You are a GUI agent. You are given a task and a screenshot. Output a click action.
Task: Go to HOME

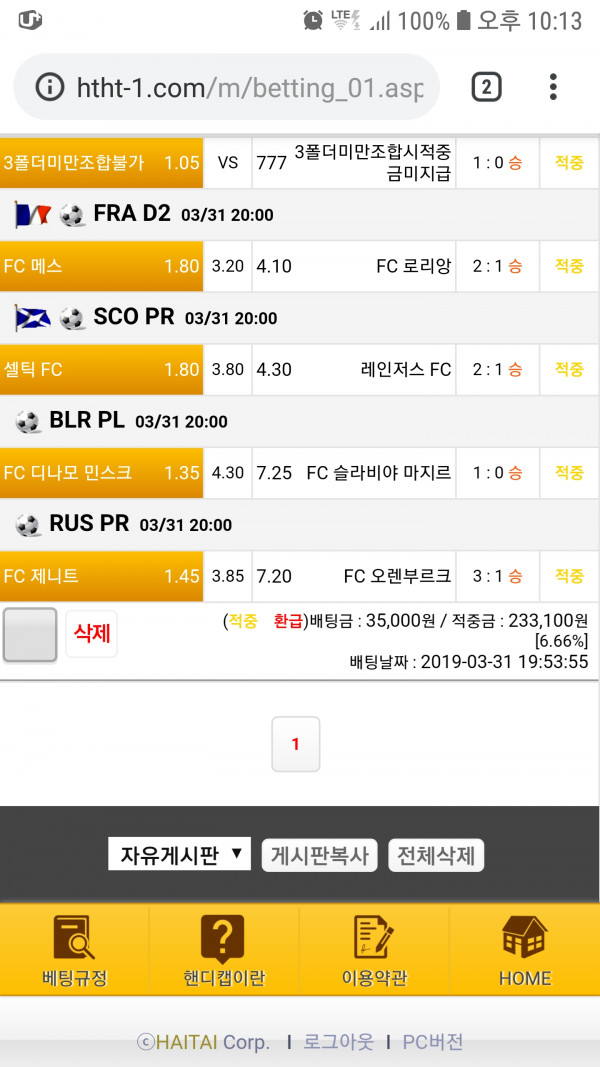524,950
